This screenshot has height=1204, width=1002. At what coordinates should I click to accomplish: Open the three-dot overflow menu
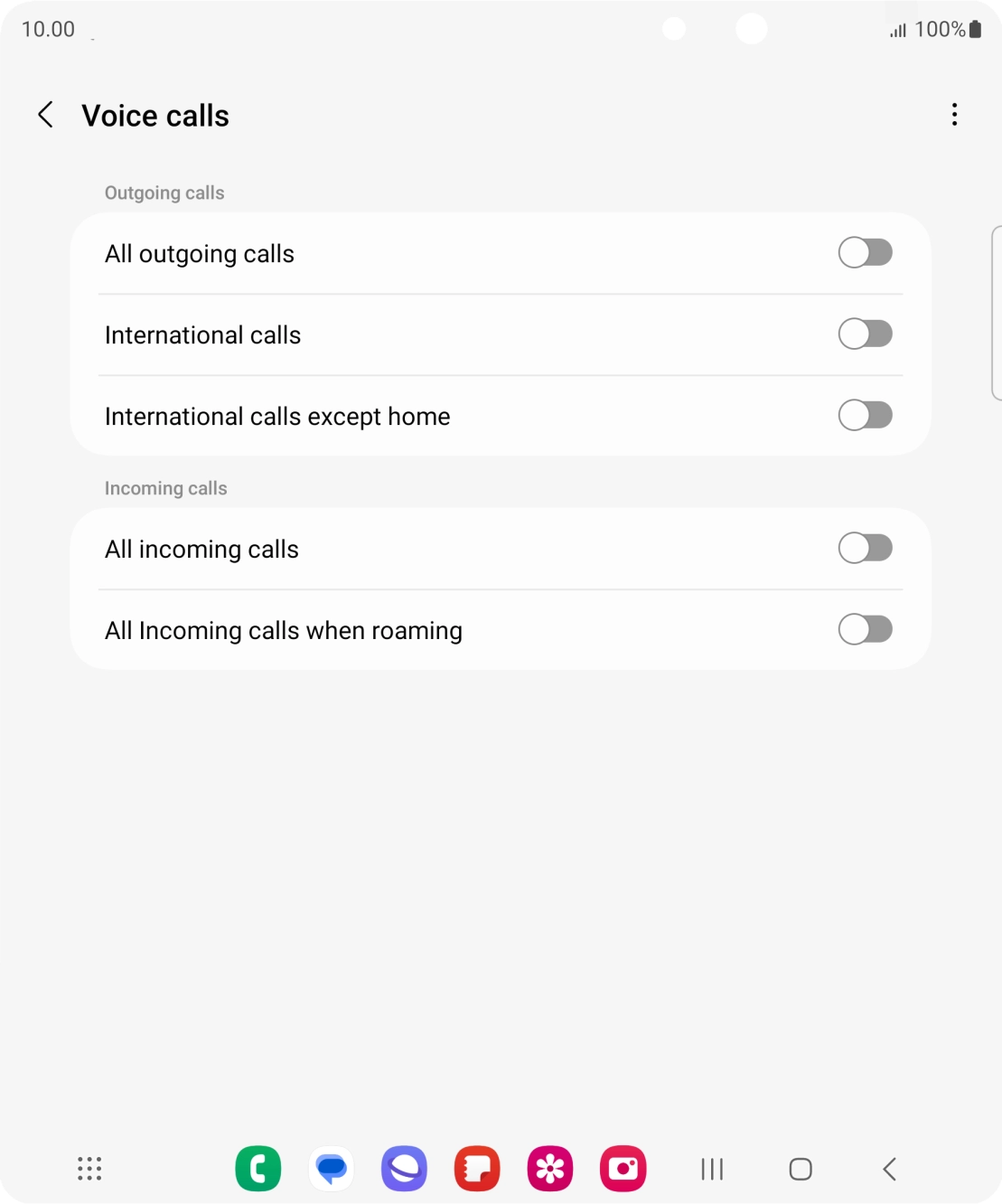click(x=954, y=115)
